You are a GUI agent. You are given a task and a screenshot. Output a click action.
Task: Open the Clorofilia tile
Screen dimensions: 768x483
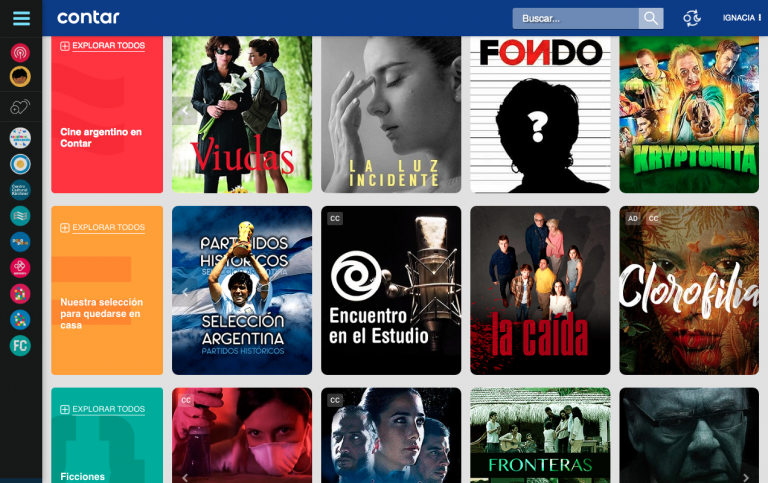pyautogui.click(x=689, y=290)
